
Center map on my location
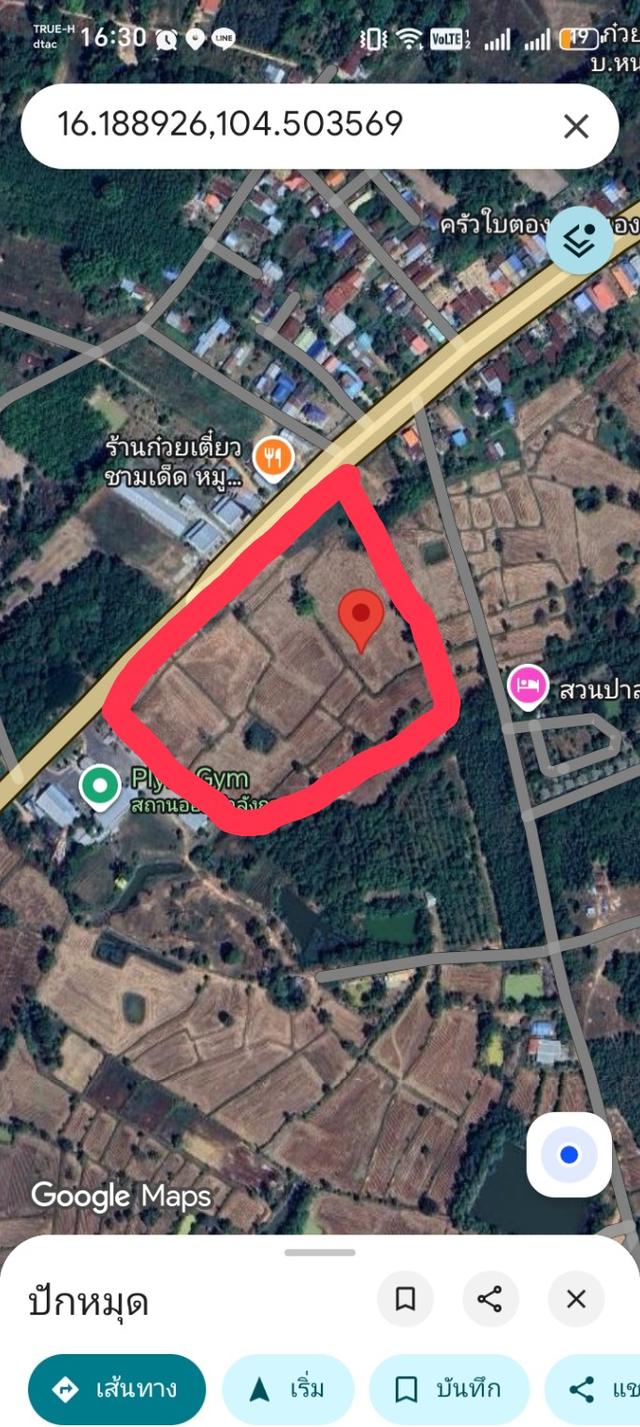click(x=569, y=1155)
